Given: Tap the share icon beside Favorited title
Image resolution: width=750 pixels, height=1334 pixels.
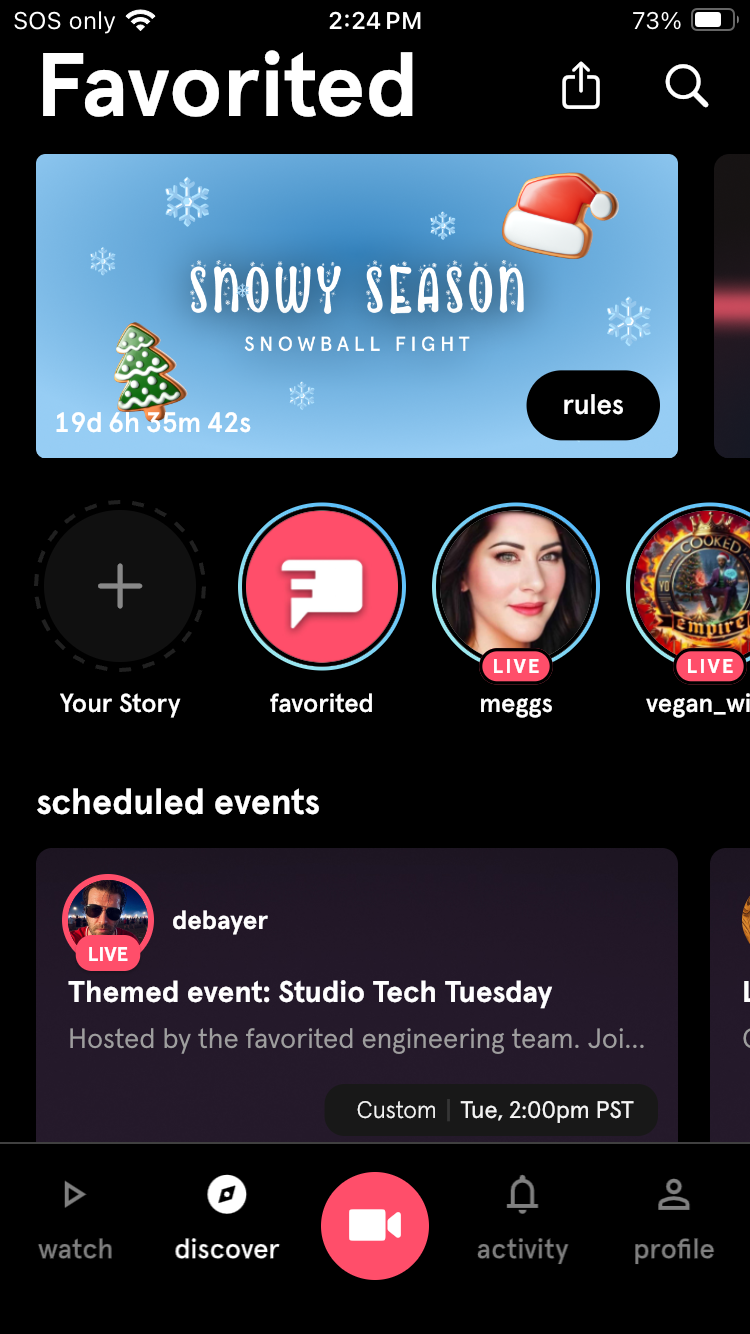Looking at the screenshot, I should (581, 86).
